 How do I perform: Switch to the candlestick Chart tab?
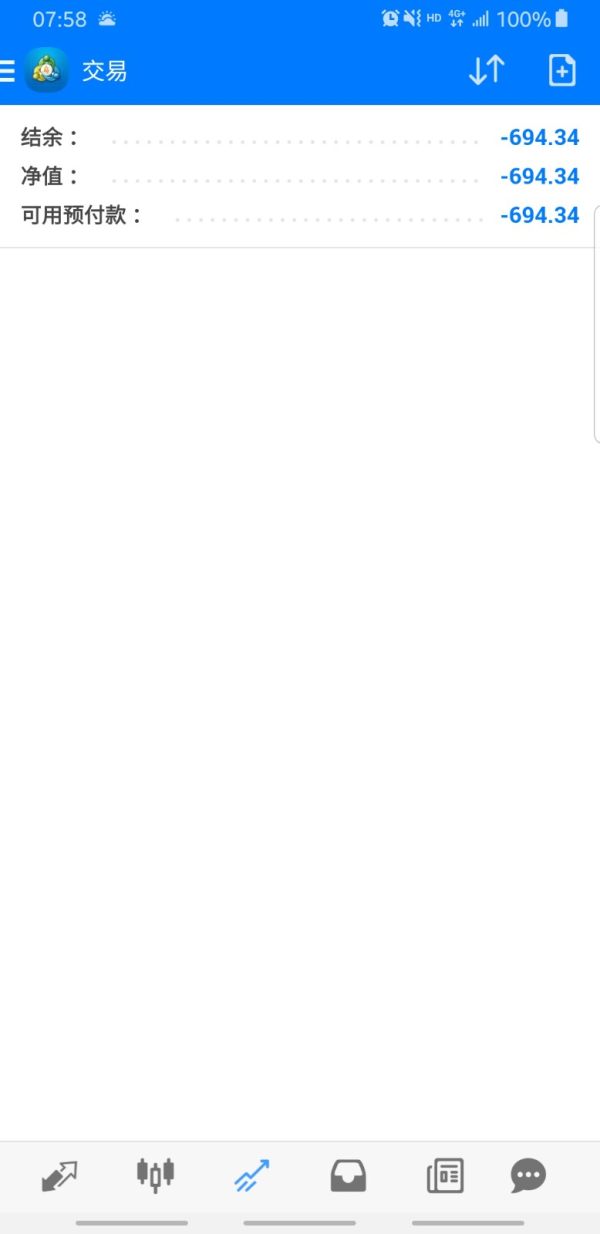click(x=155, y=1174)
